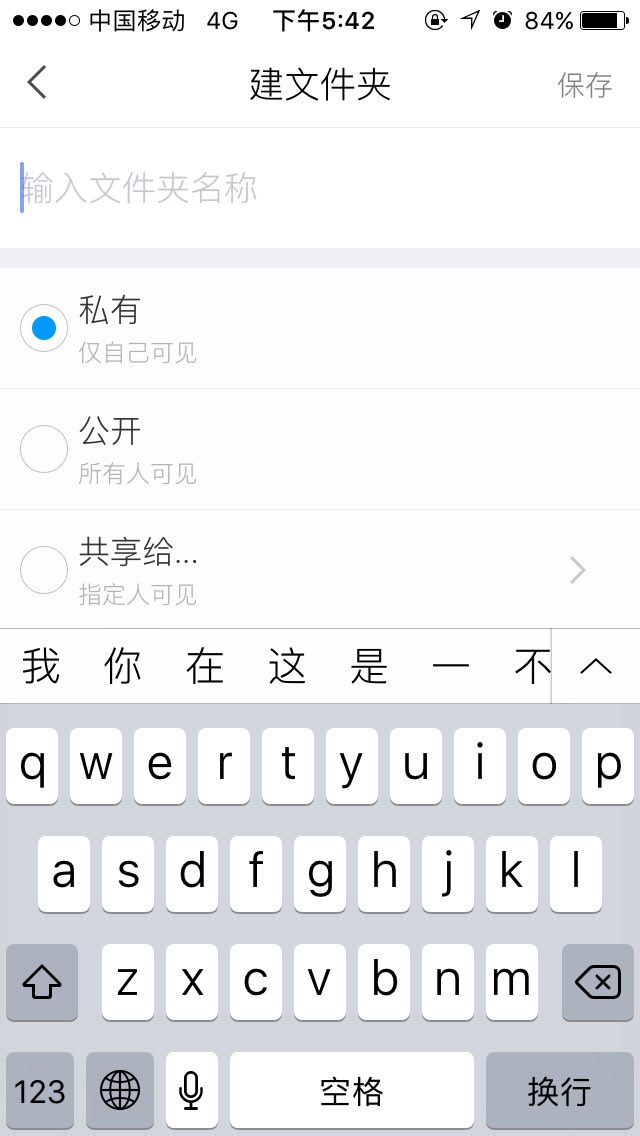Choose 公开 so everyone can see
640x1136 pixels.
43,449
